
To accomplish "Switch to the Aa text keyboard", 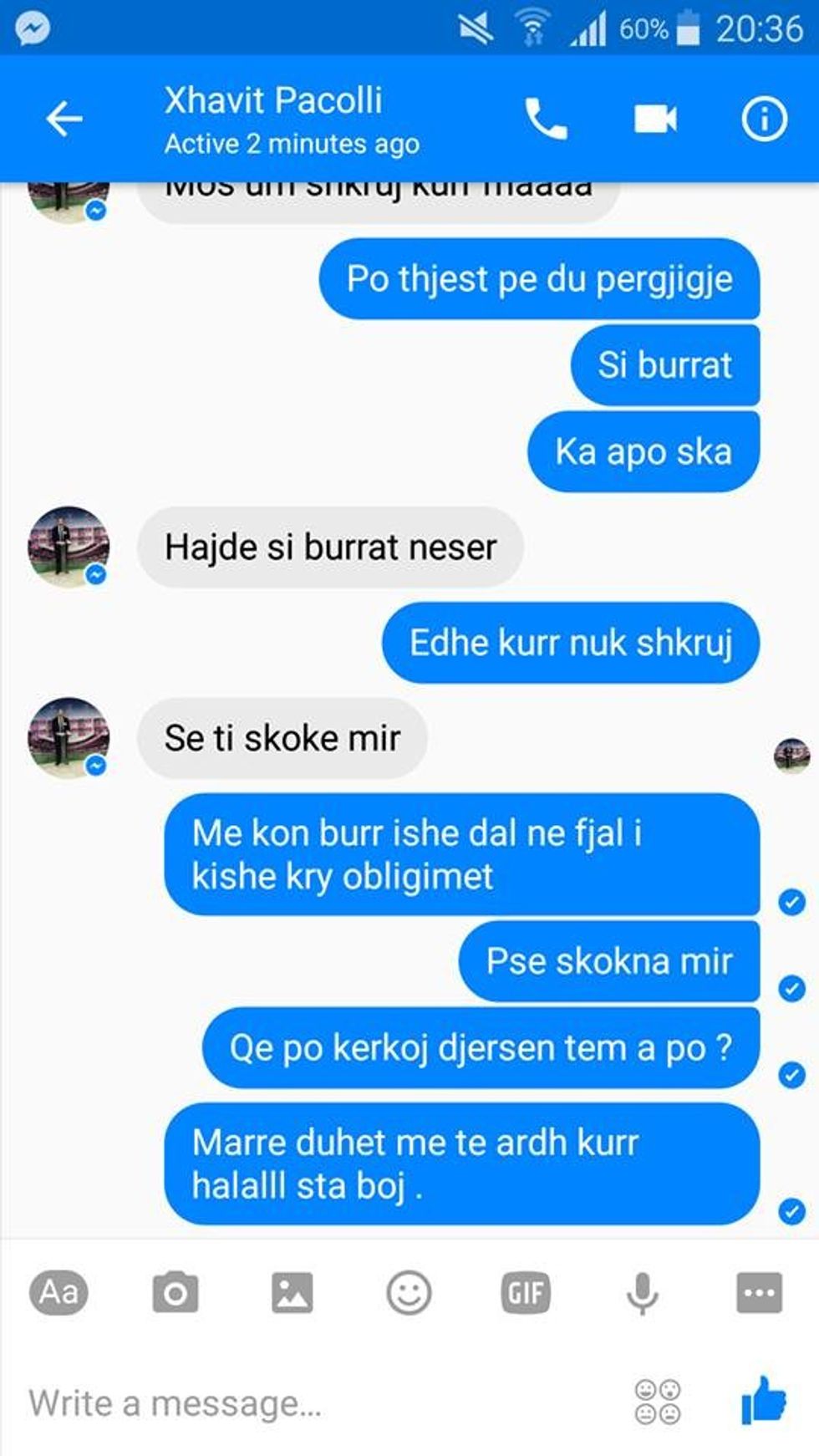I will (x=58, y=1293).
